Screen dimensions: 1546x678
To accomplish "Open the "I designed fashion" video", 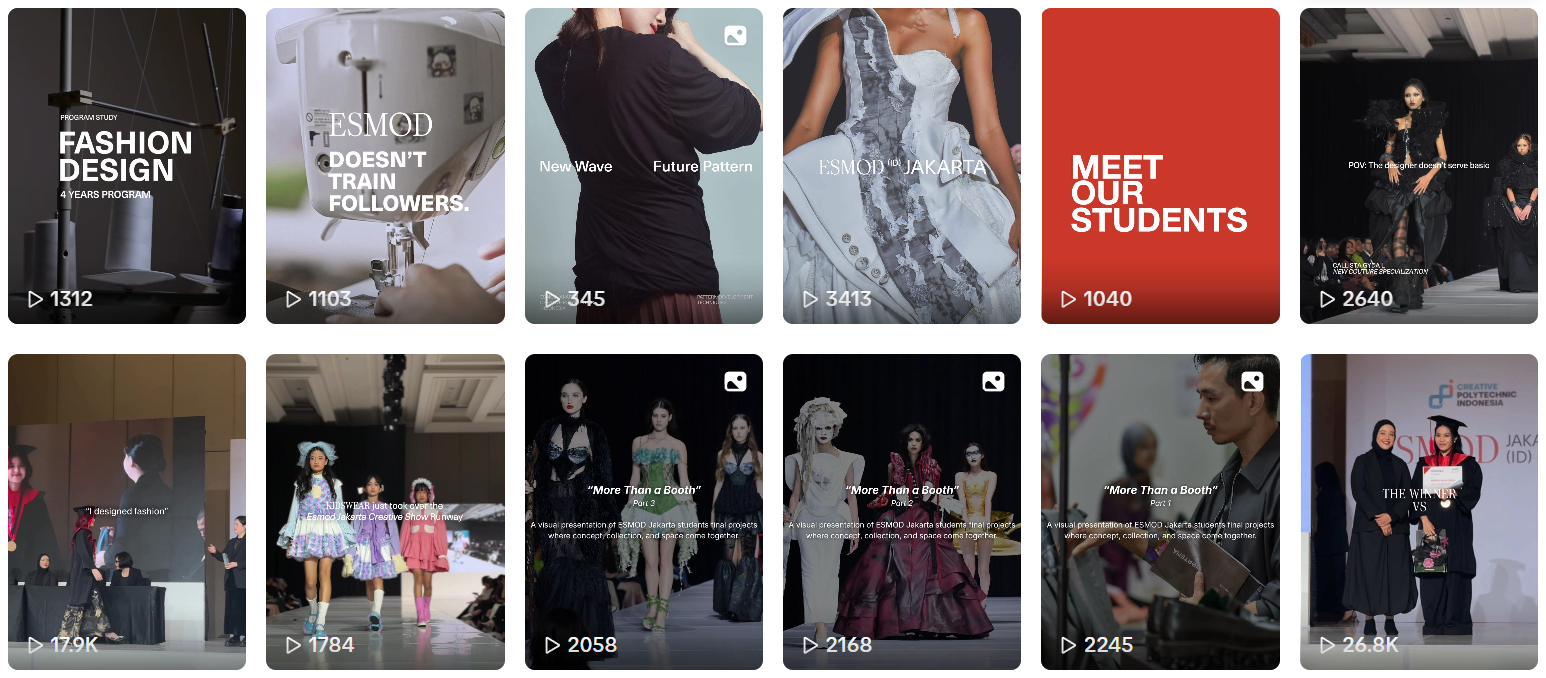I will pyautogui.click(x=127, y=511).
